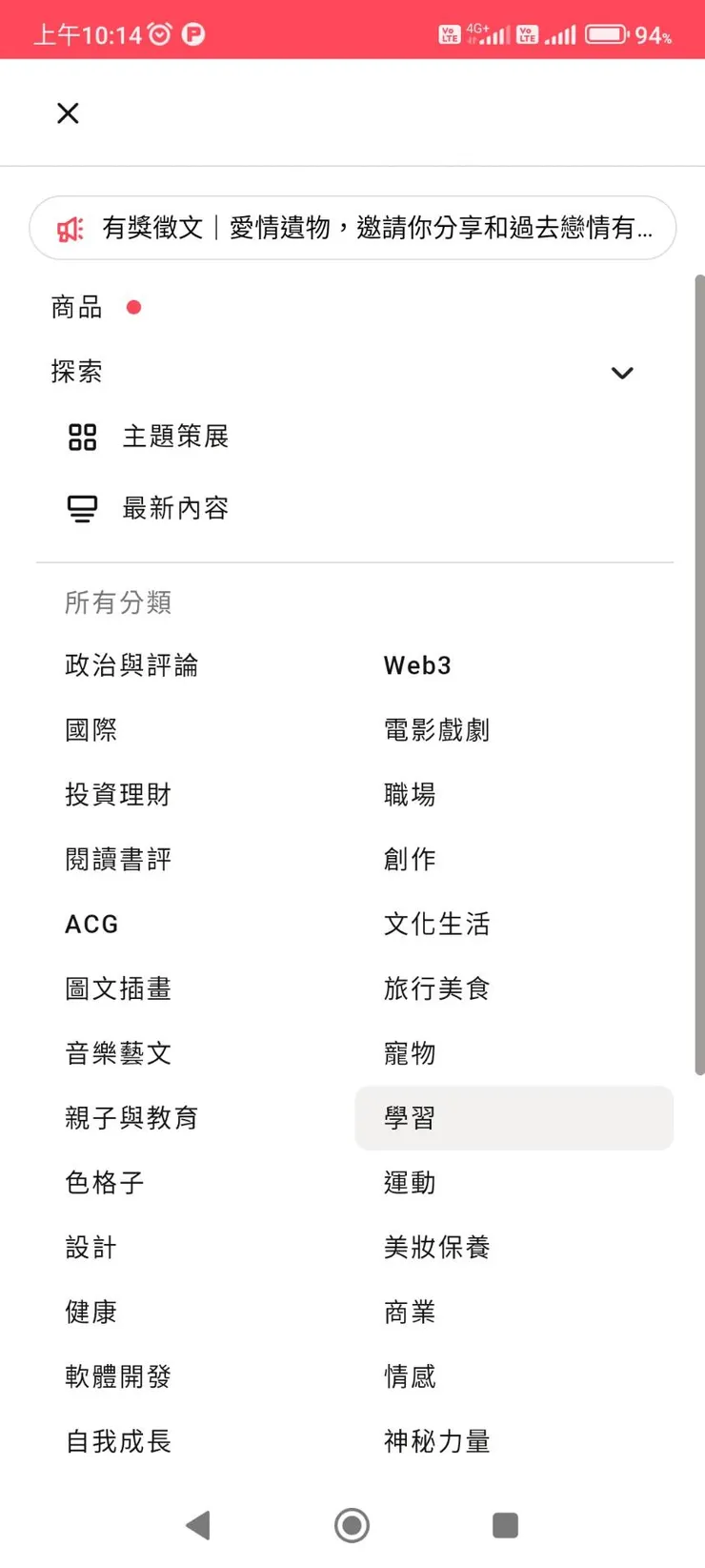This screenshot has height=1568, width=705.
Task: Open the Web3 category
Action: [x=417, y=665]
